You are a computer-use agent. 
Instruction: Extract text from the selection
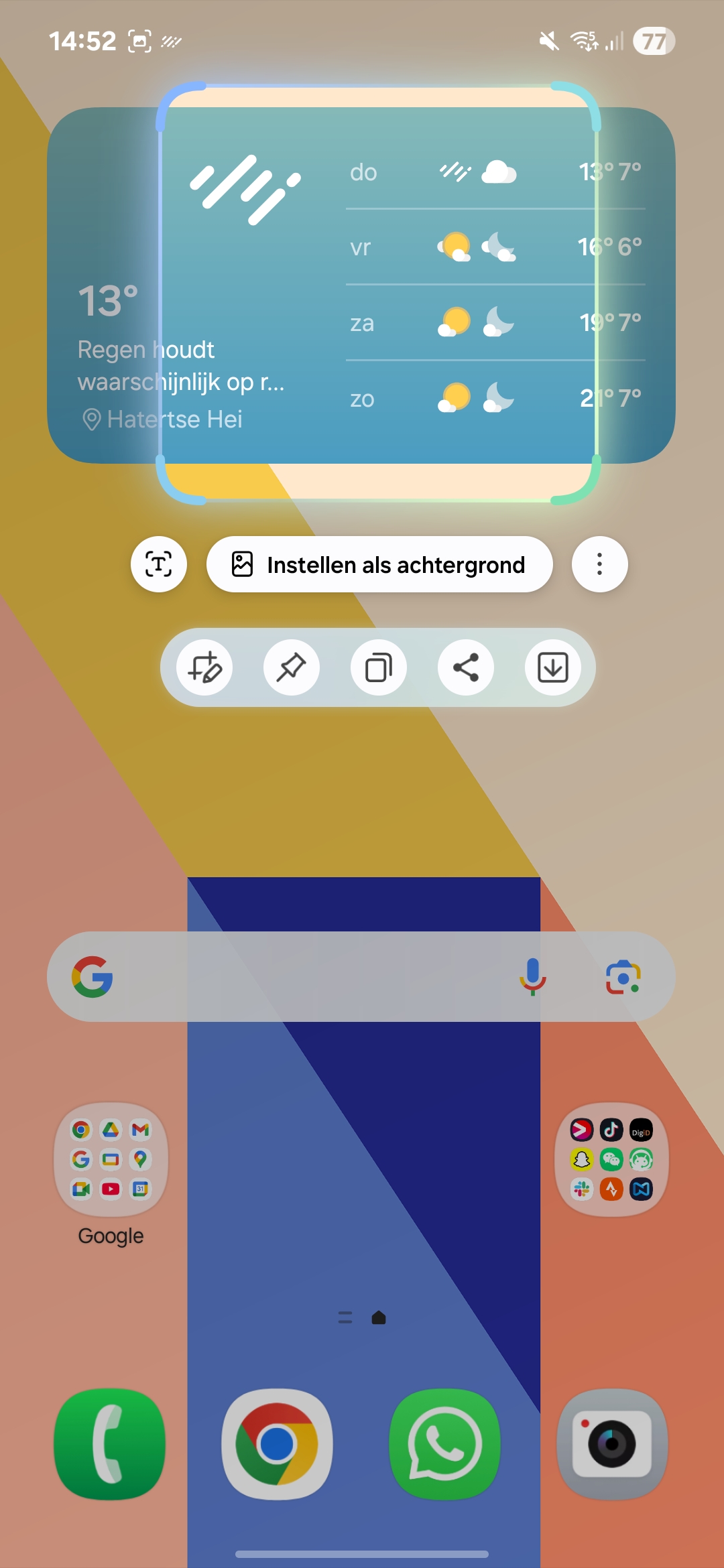pyautogui.click(x=158, y=564)
